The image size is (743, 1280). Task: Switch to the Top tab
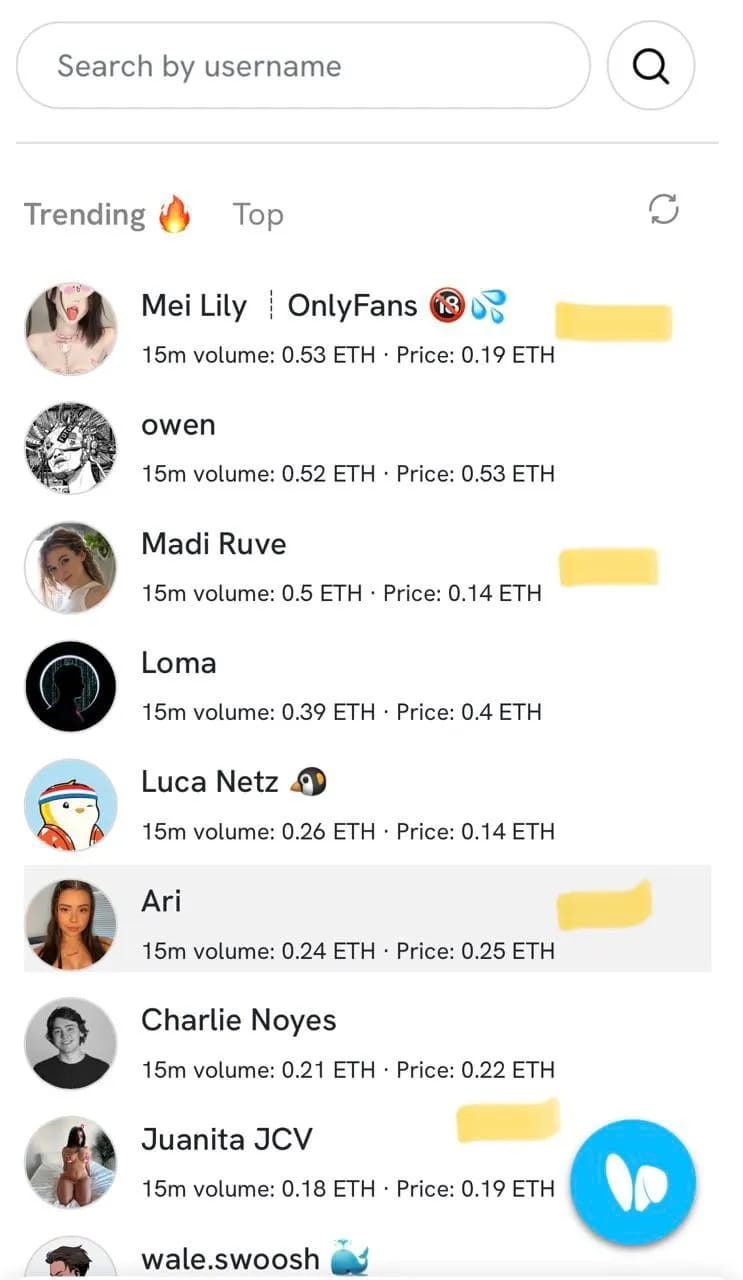coord(258,214)
